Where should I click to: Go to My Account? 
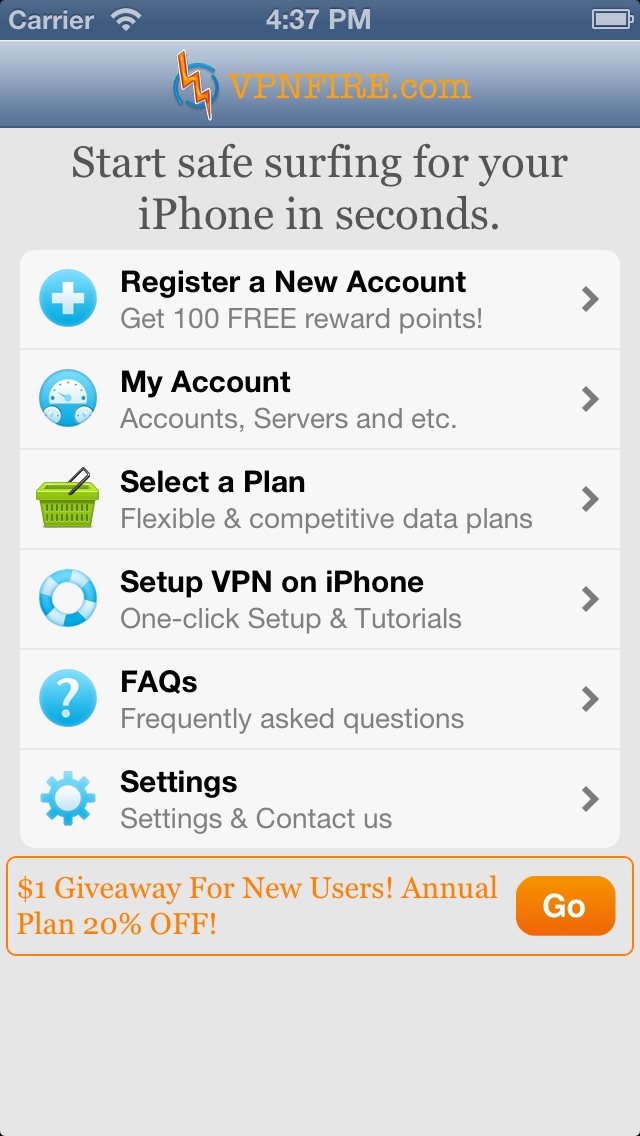click(320, 399)
